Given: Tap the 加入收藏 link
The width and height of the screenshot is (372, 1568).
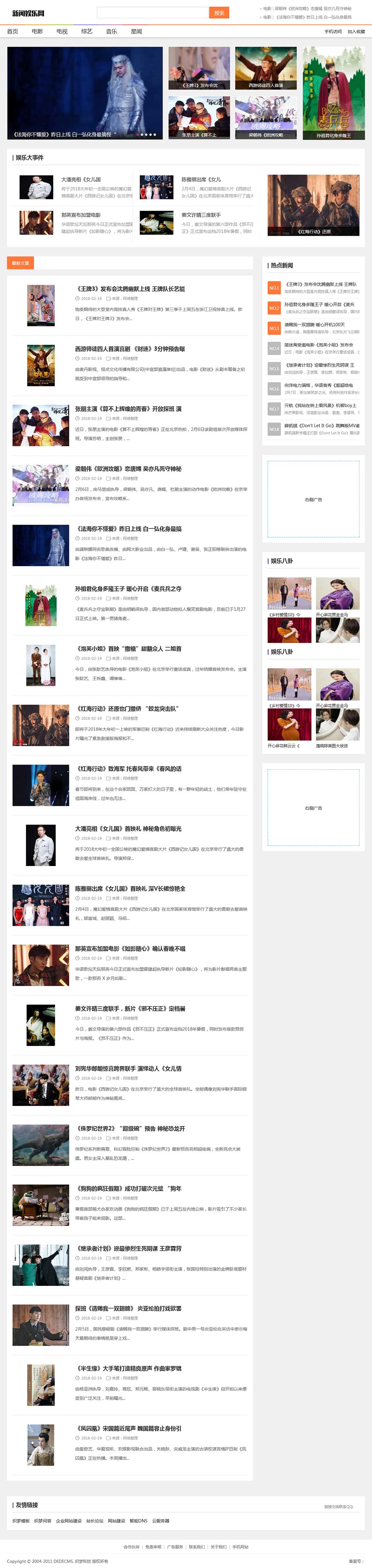Looking at the screenshot, I should click(356, 32).
